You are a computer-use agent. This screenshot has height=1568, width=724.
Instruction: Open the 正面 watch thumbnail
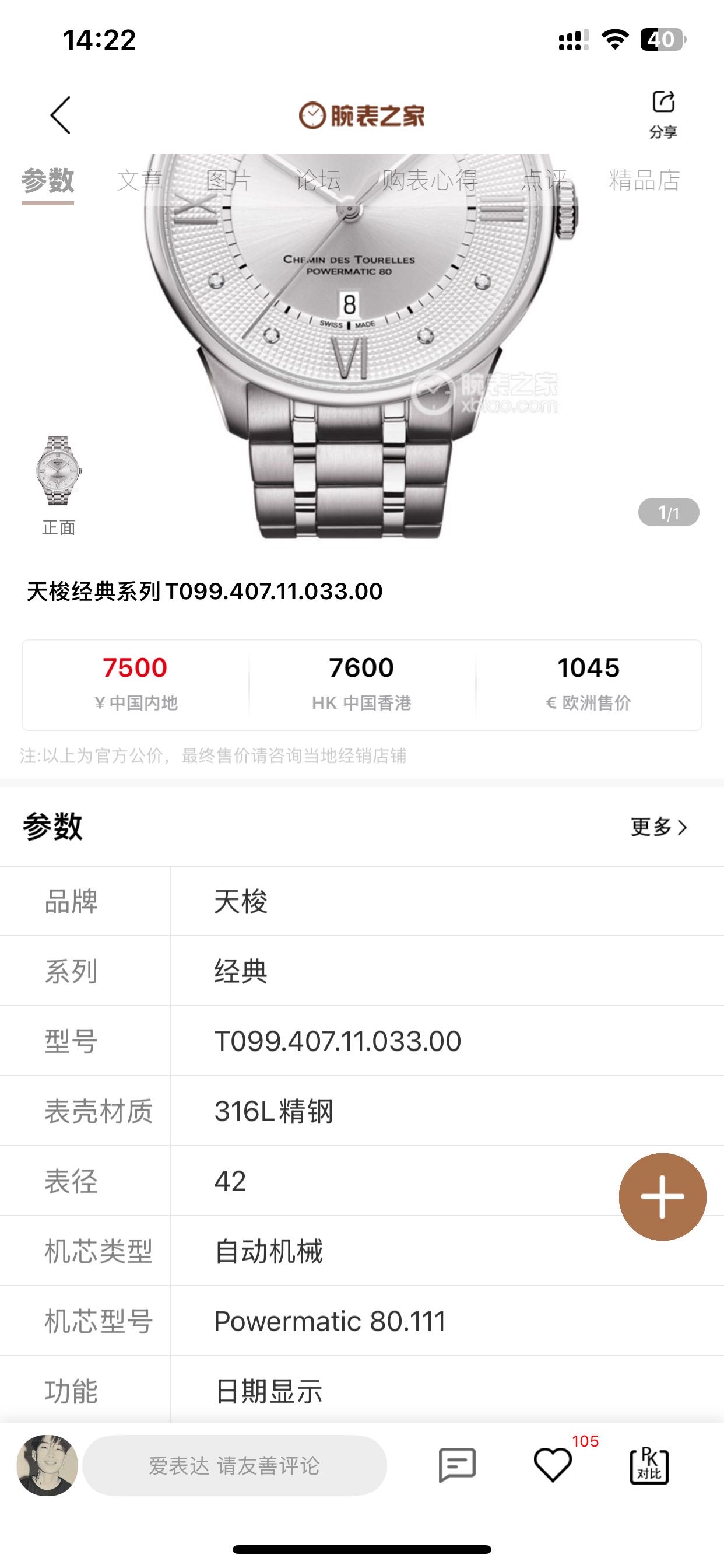tap(58, 471)
